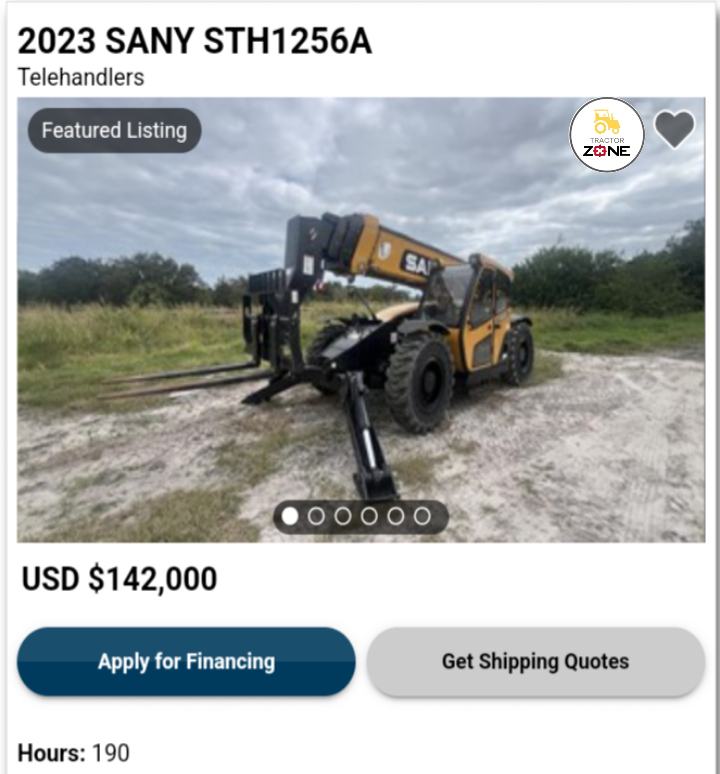Tap the Apply for Financing button
This screenshot has height=774, width=720.
pyautogui.click(x=186, y=661)
